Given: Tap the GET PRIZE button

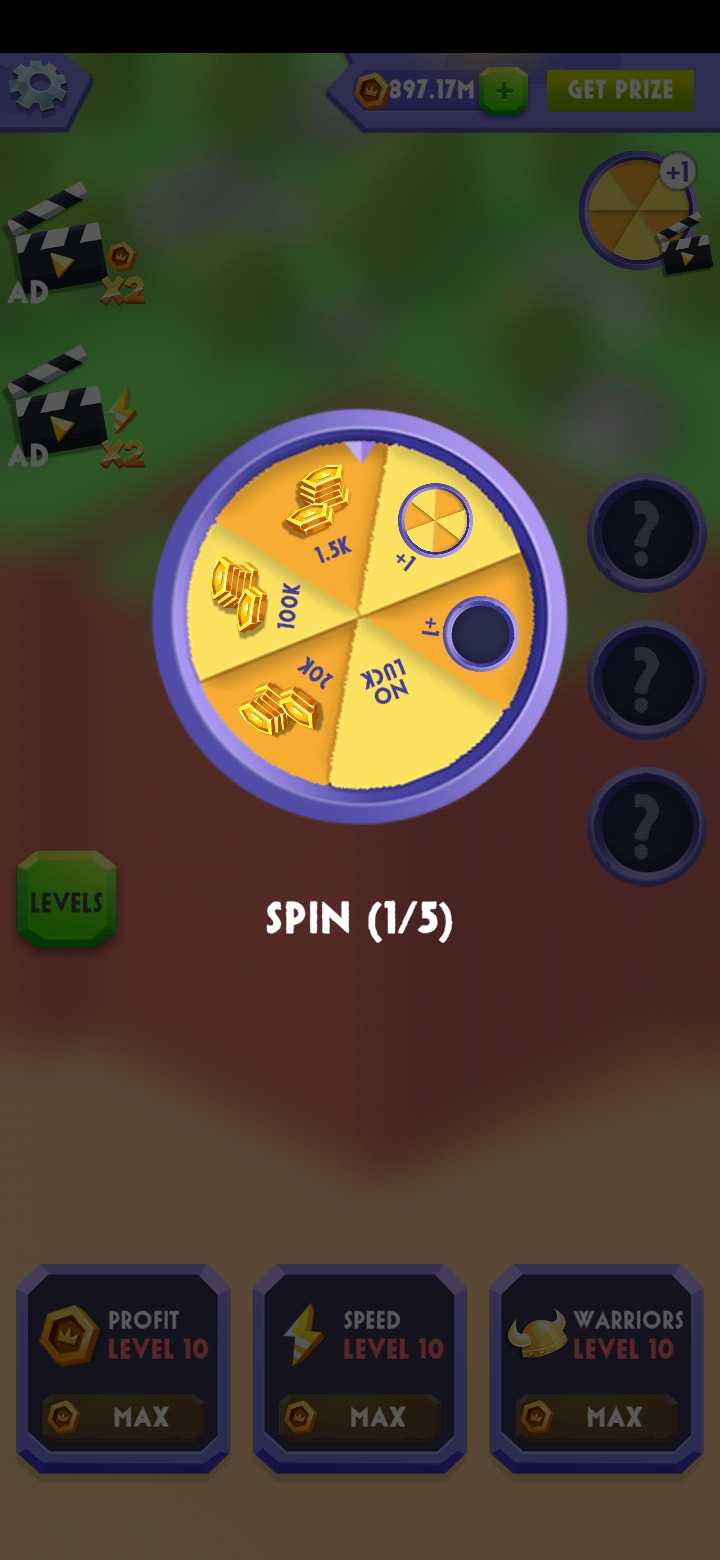Looking at the screenshot, I should pos(620,90).
